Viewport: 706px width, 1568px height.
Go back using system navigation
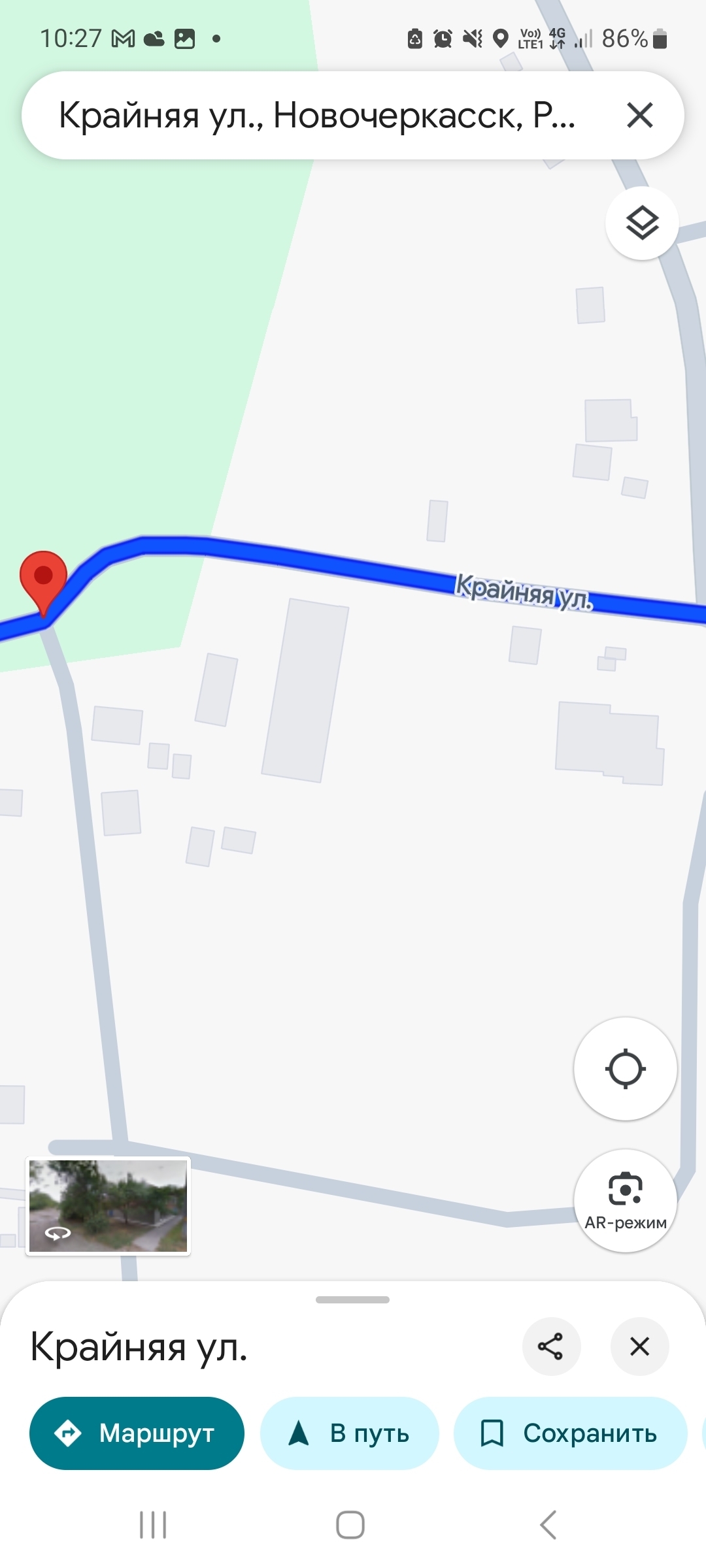548,1525
